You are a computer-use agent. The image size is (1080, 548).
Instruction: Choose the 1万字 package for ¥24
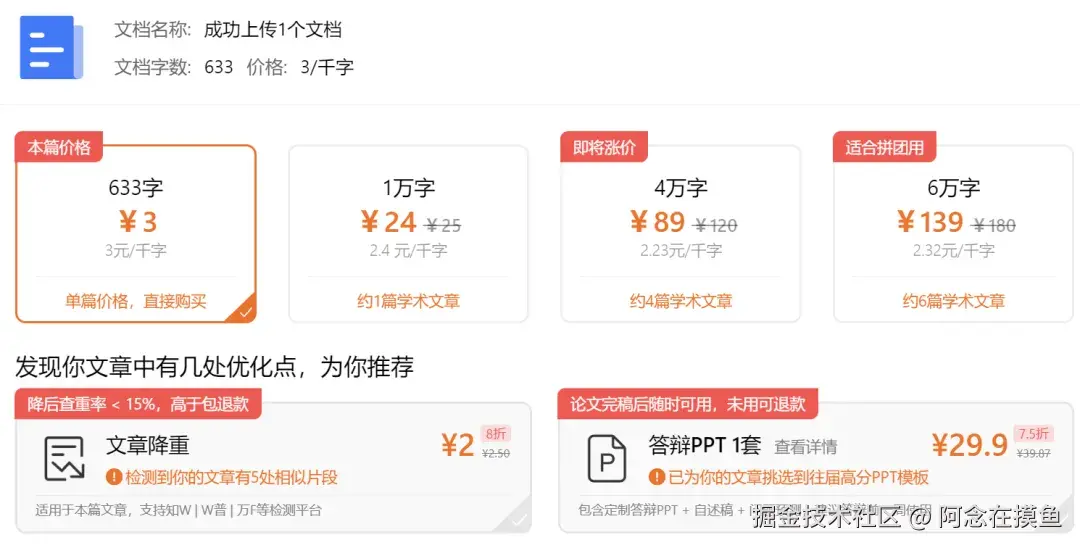[x=408, y=235]
